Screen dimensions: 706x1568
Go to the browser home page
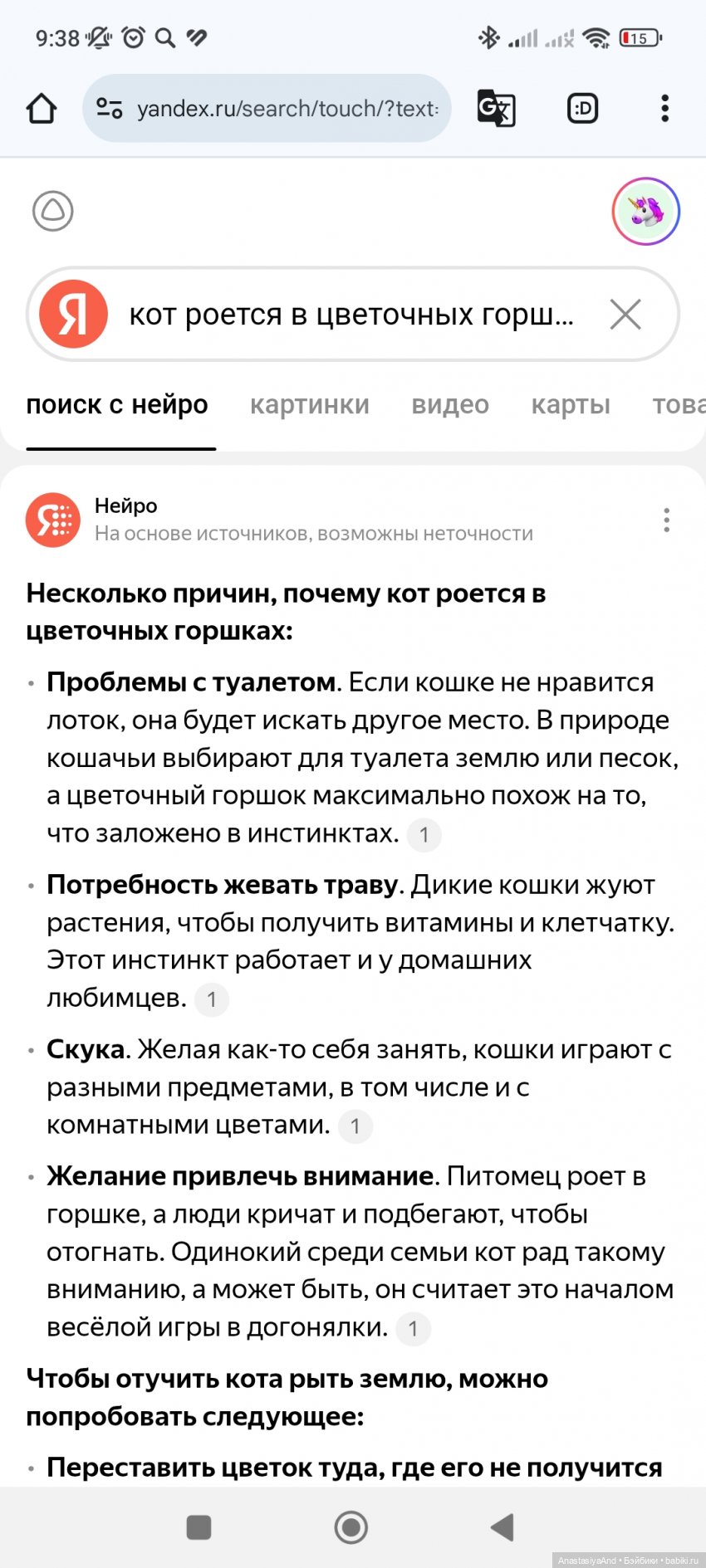(42, 109)
